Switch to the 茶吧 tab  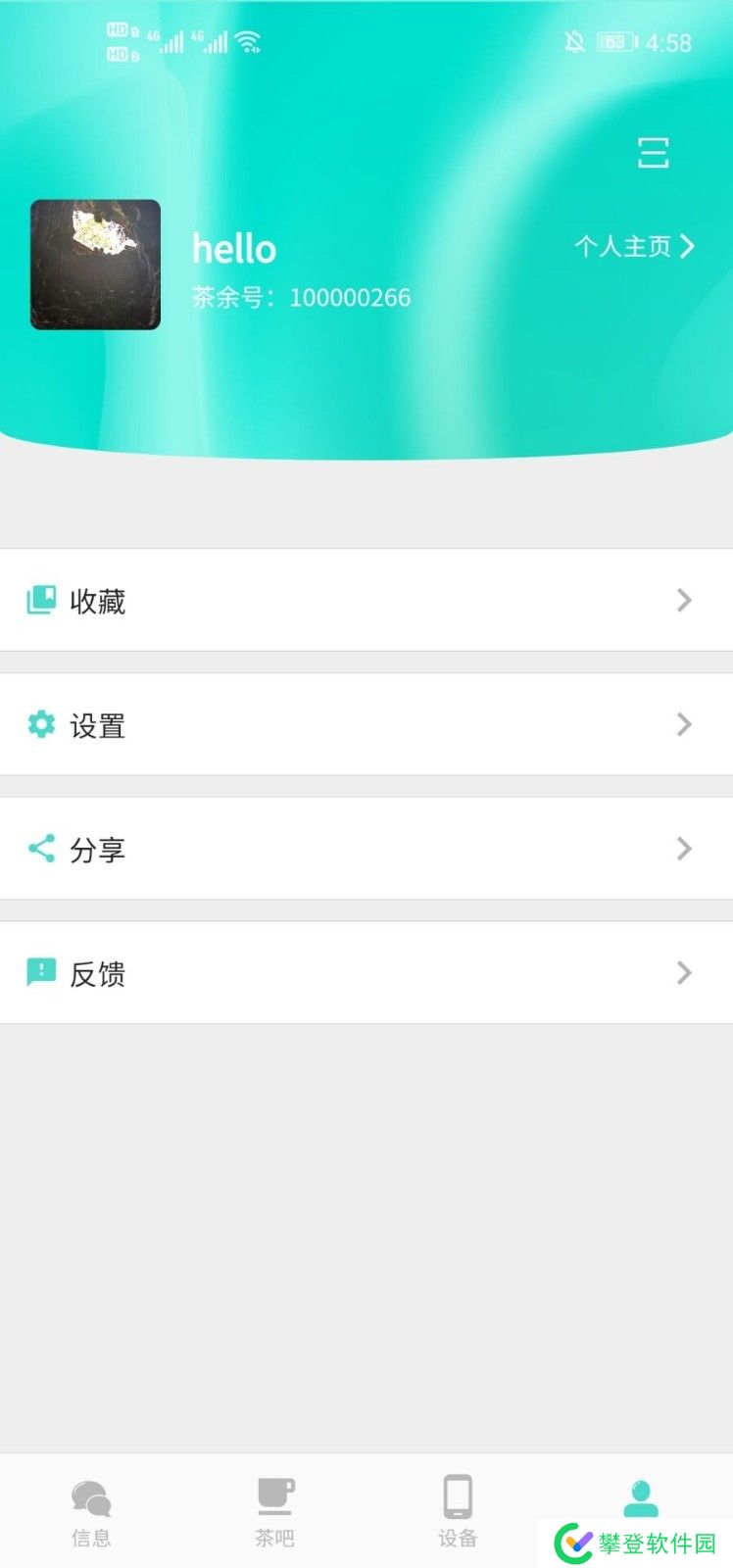tap(274, 1511)
